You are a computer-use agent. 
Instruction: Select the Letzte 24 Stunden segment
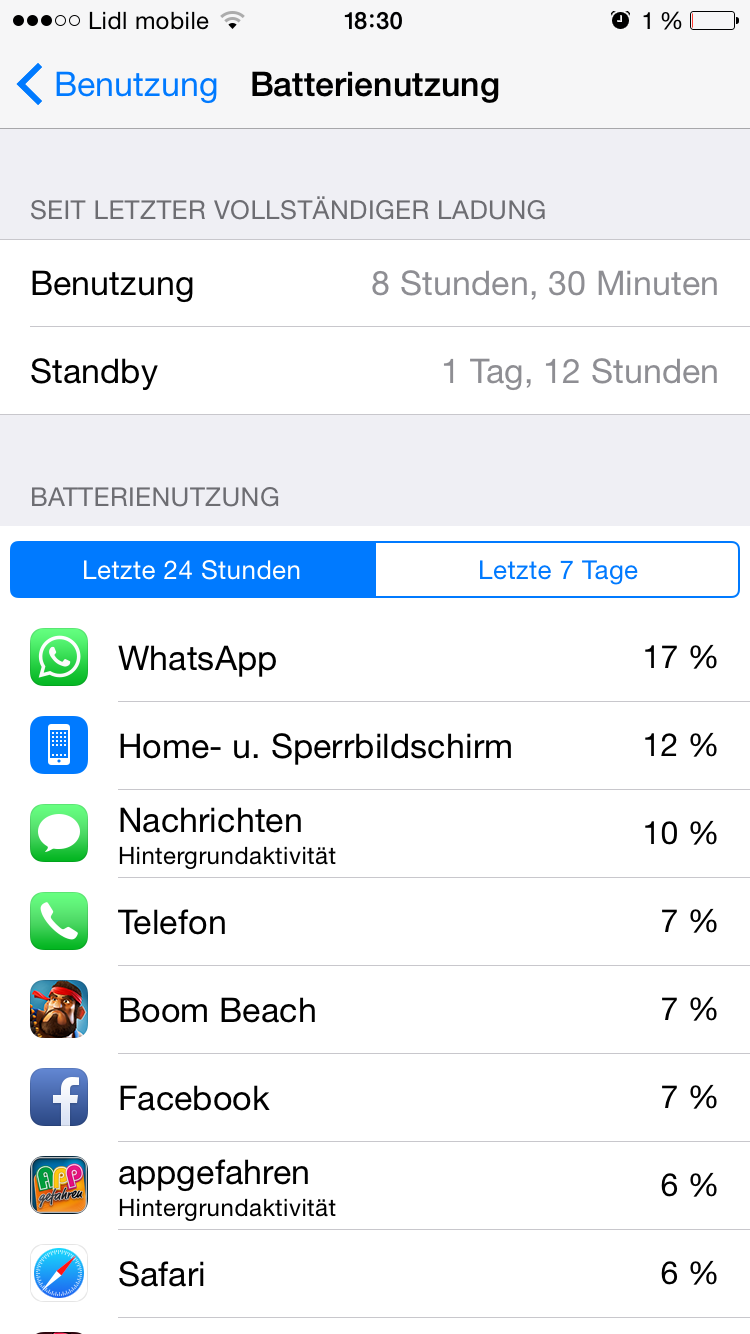[192, 570]
